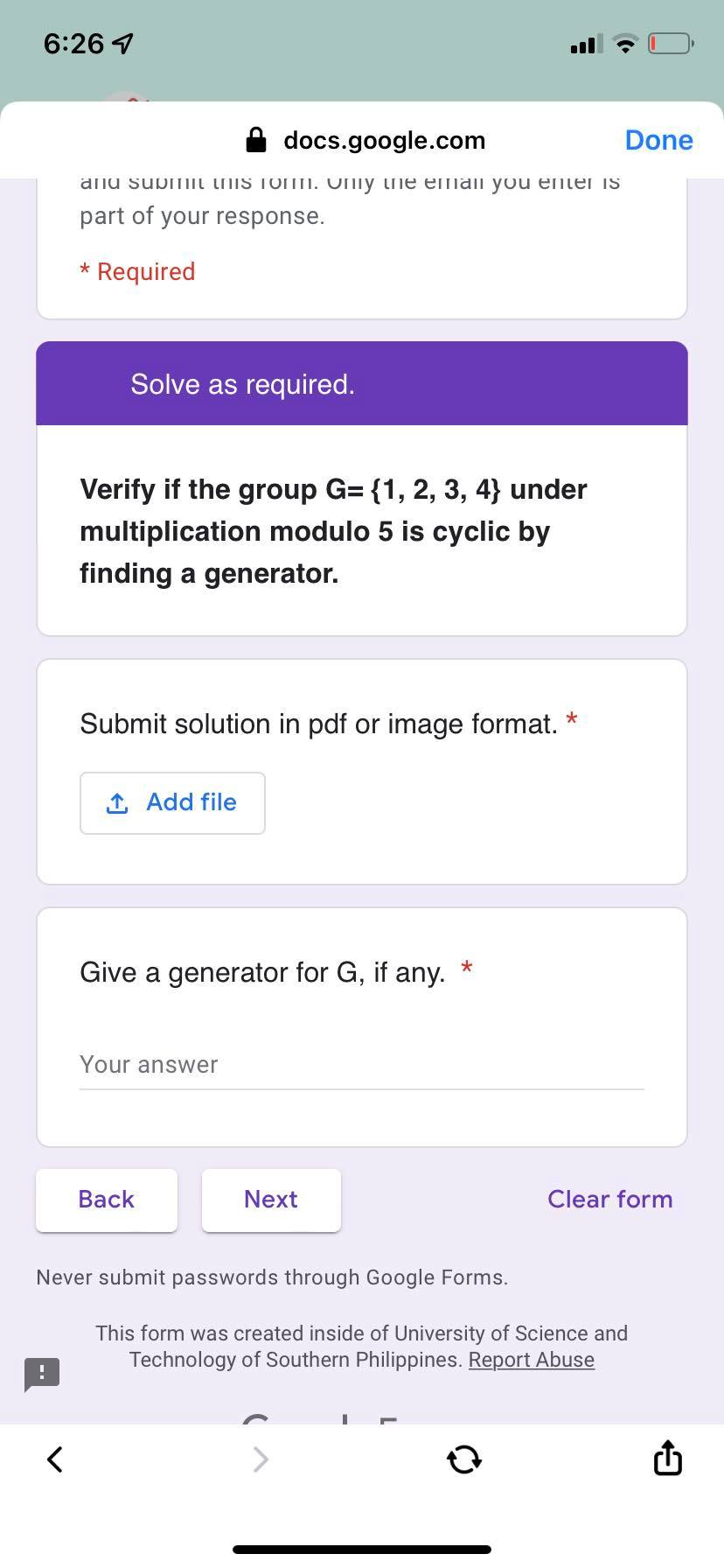The width and height of the screenshot is (724, 1568).
Task: Reload the page
Action: [463, 1459]
